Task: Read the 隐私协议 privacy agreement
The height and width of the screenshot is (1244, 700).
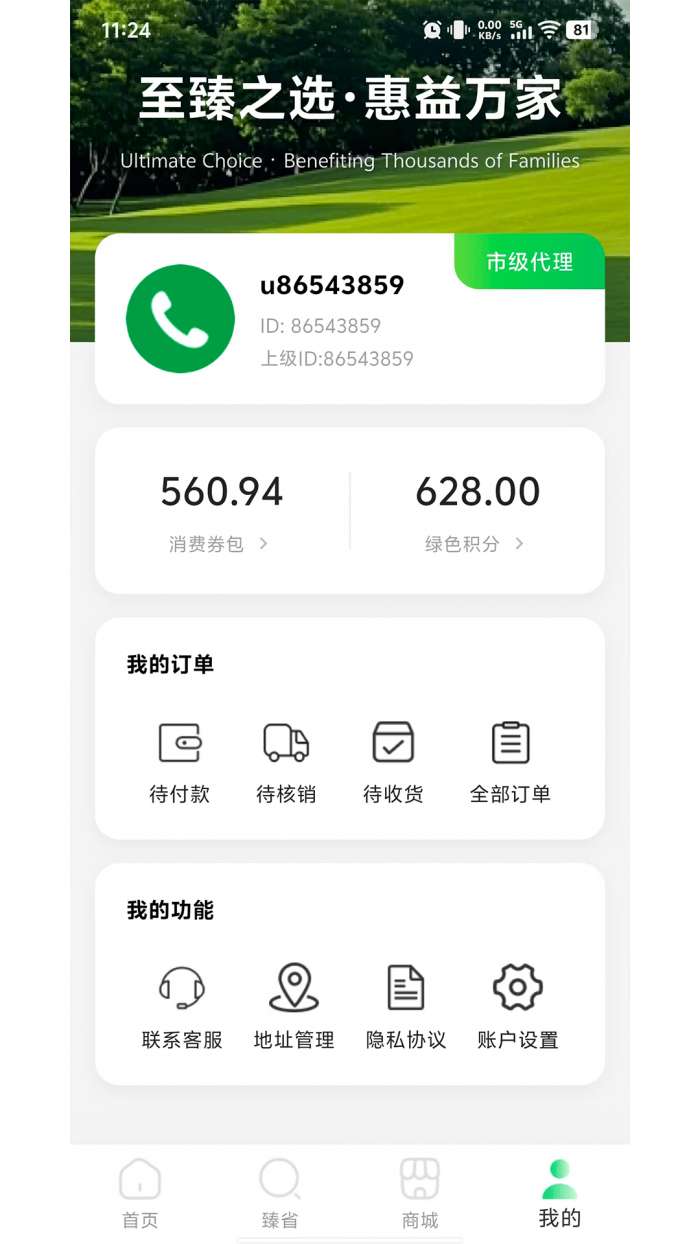Action: (405, 1006)
